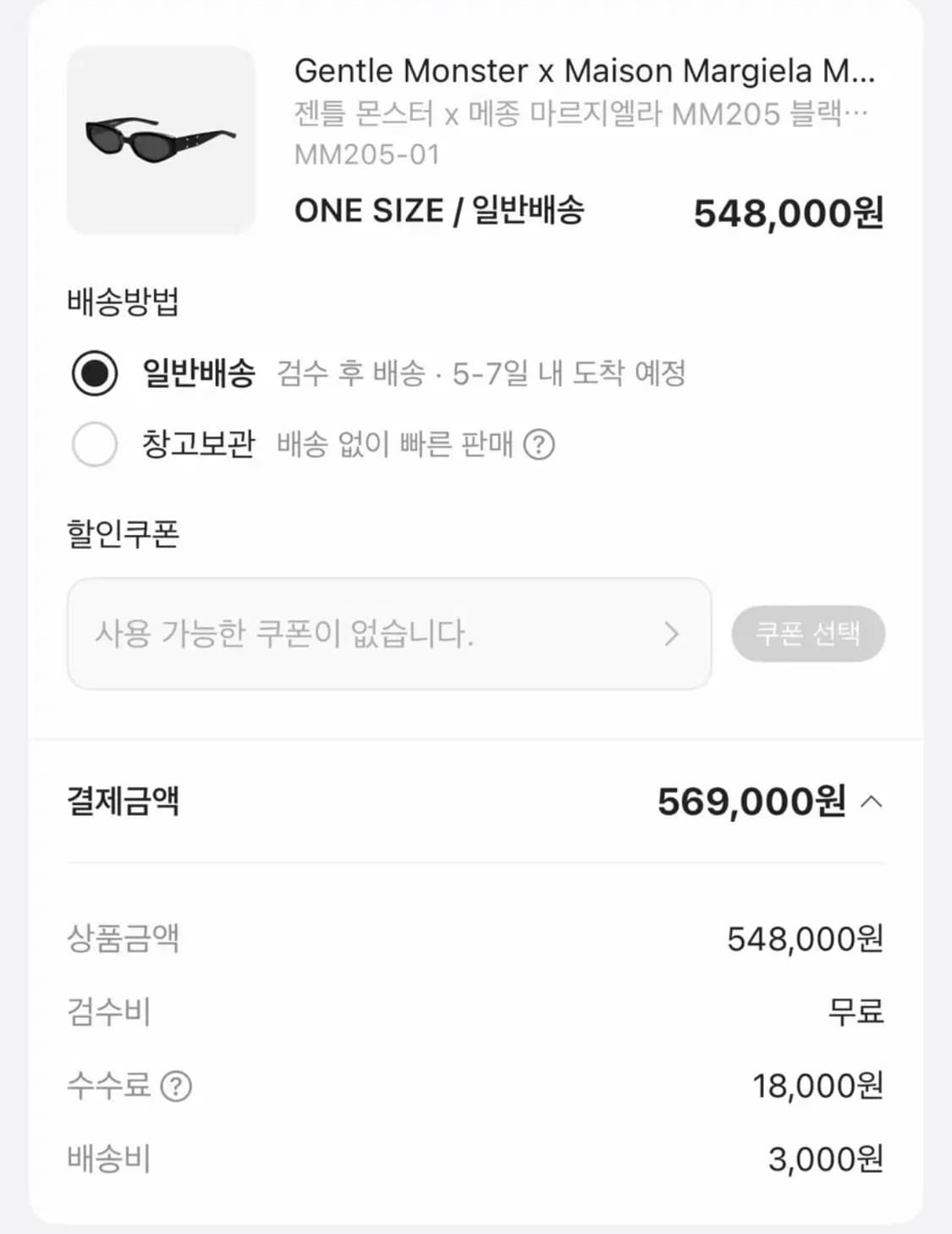Open the product detail page via title

(586, 73)
